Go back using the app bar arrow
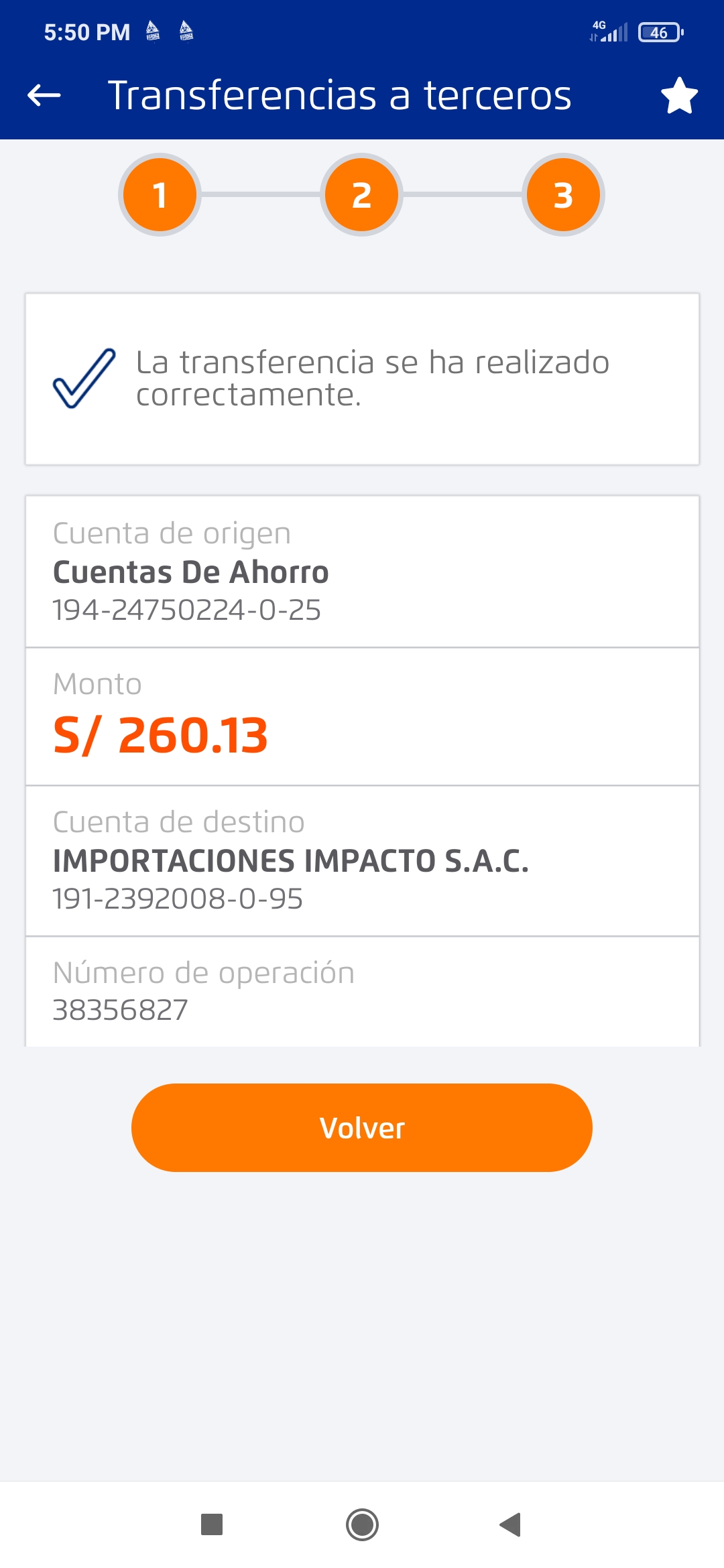 click(x=44, y=95)
